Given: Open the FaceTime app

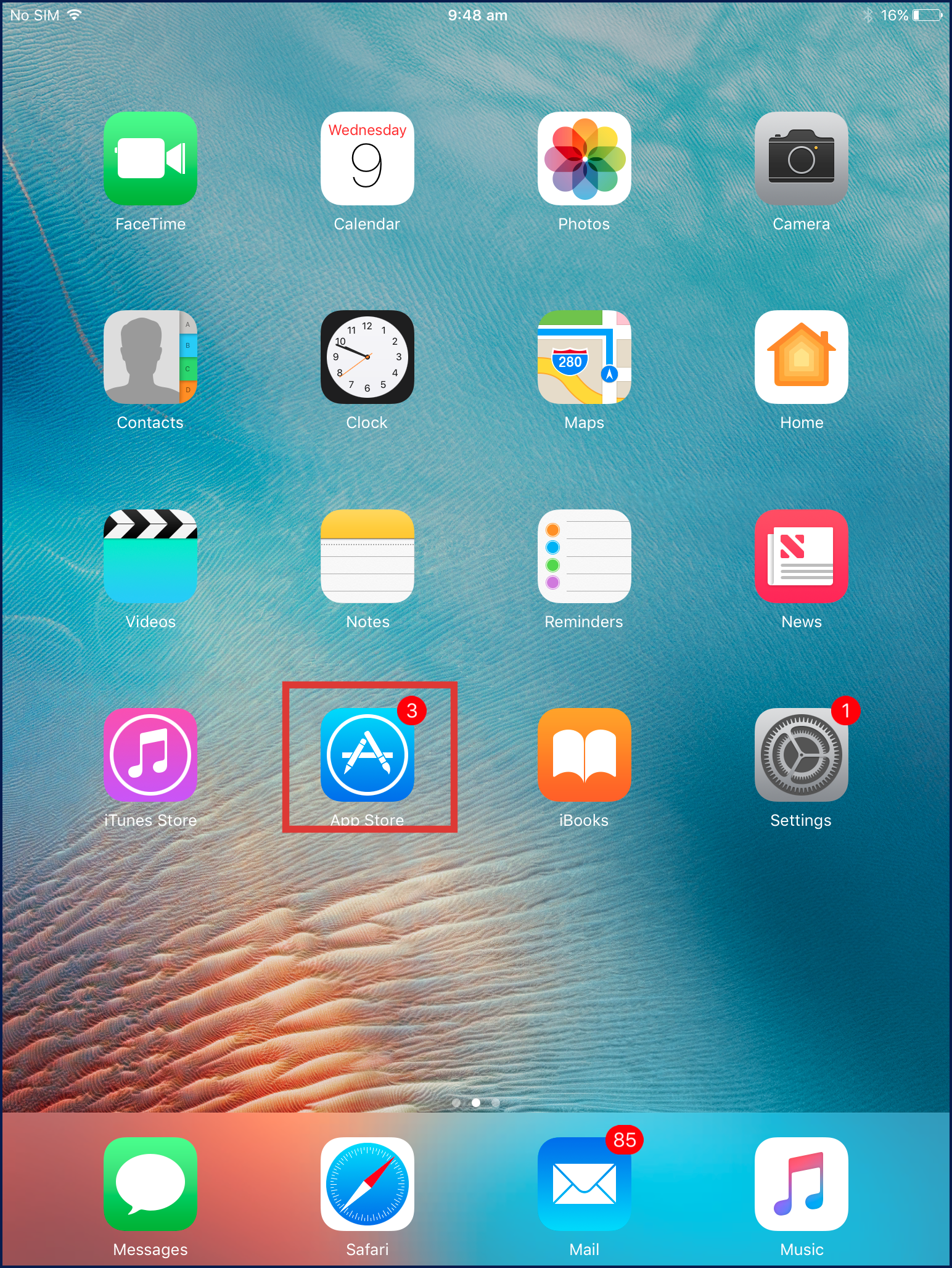Looking at the screenshot, I should [150, 158].
